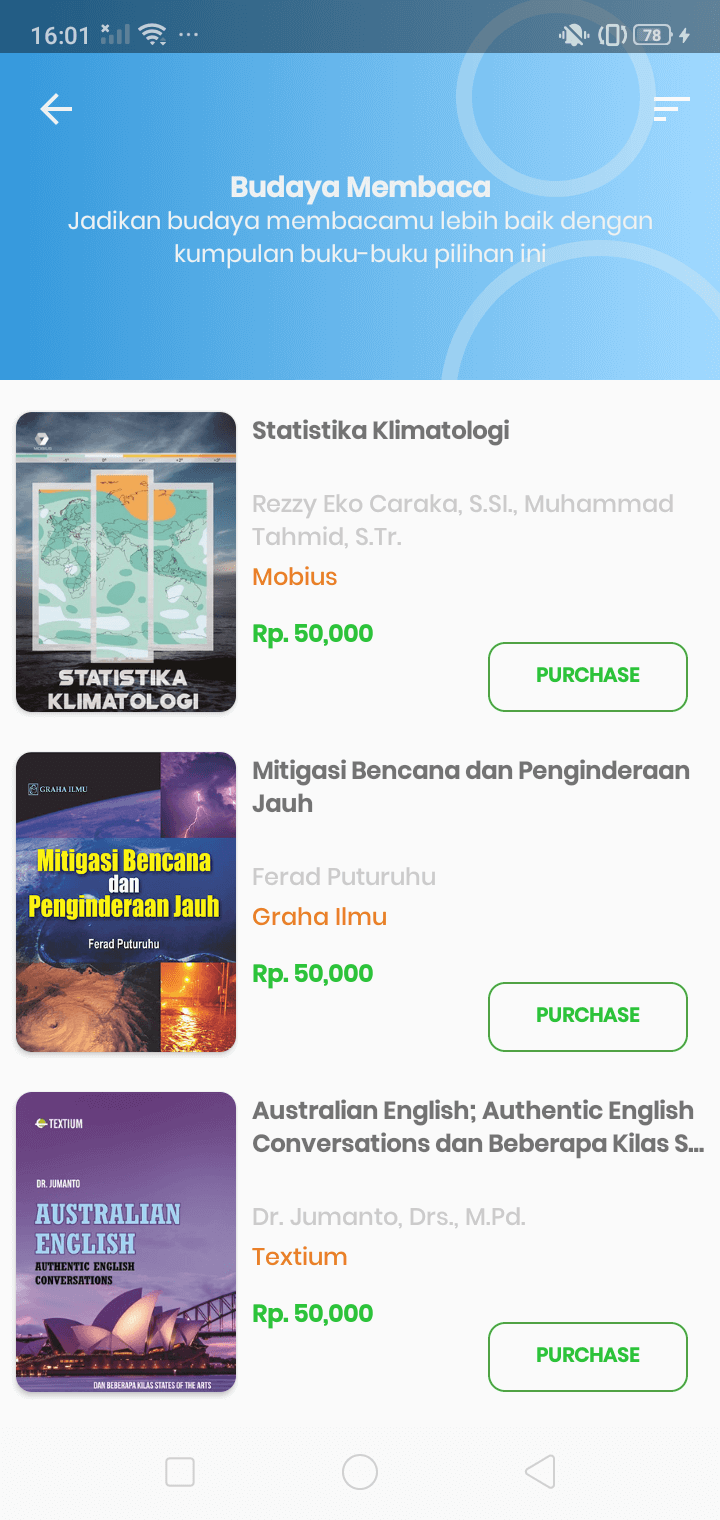
Task: Open recent apps from navigation bar
Action: pyautogui.click(x=180, y=1472)
